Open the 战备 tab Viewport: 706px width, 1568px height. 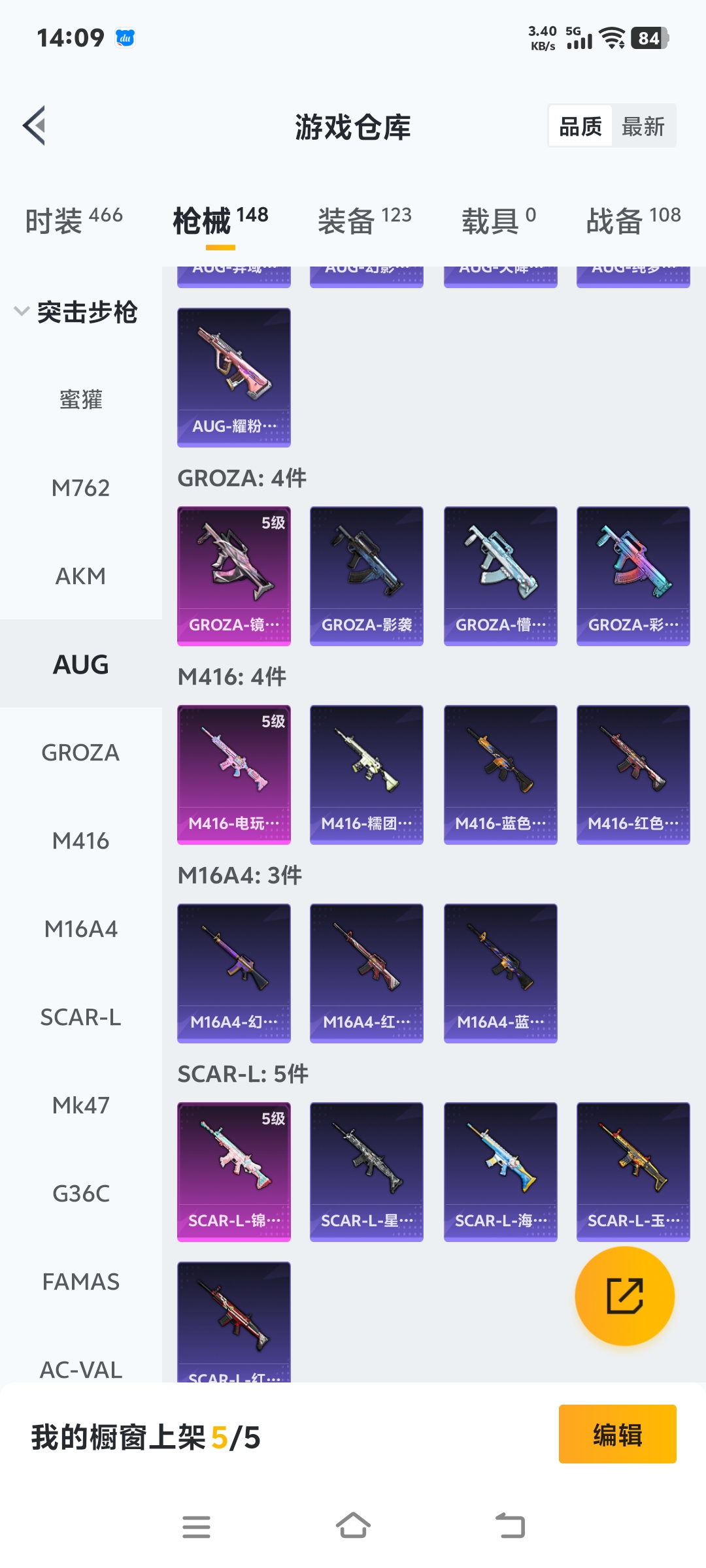point(633,220)
